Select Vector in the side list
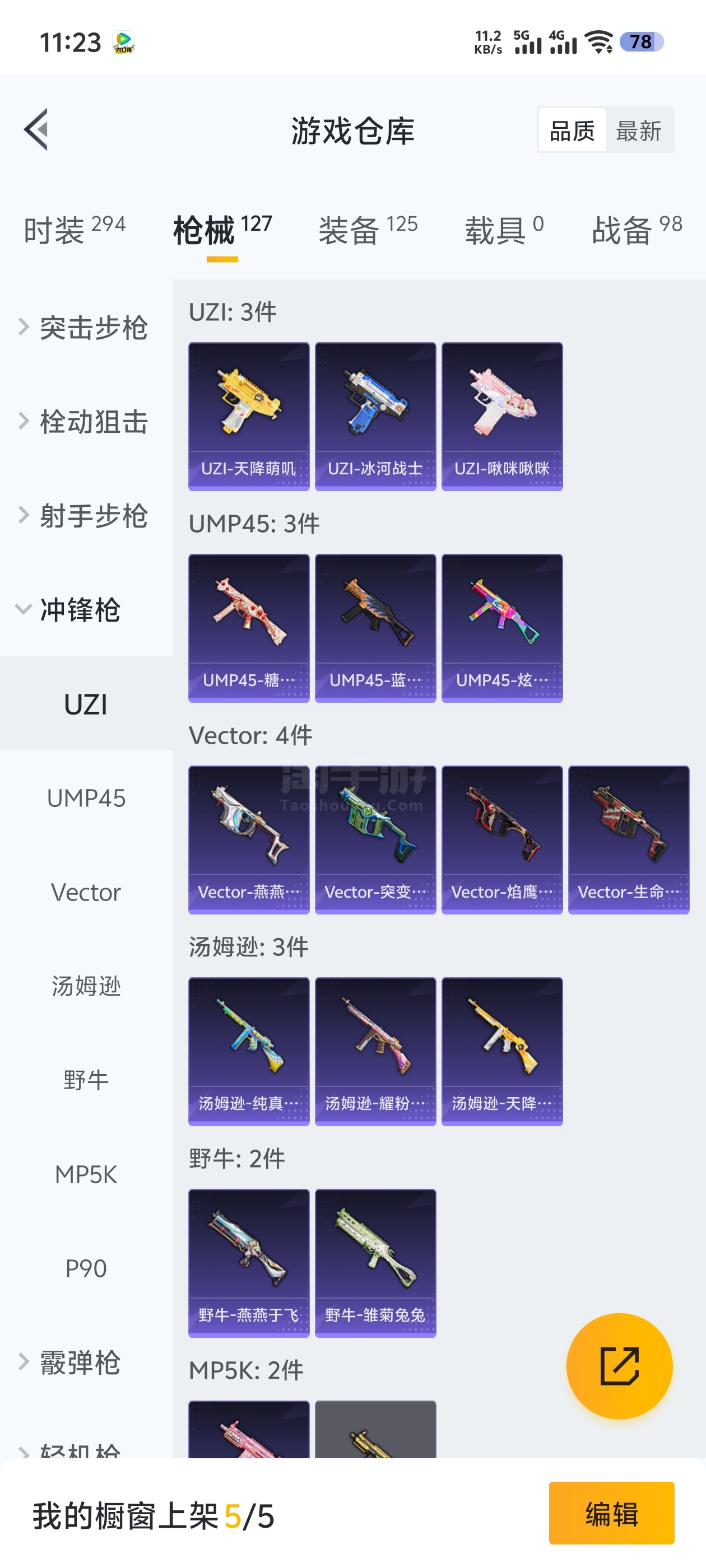The height and width of the screenshot is (1568, 706). coord(86,892)
